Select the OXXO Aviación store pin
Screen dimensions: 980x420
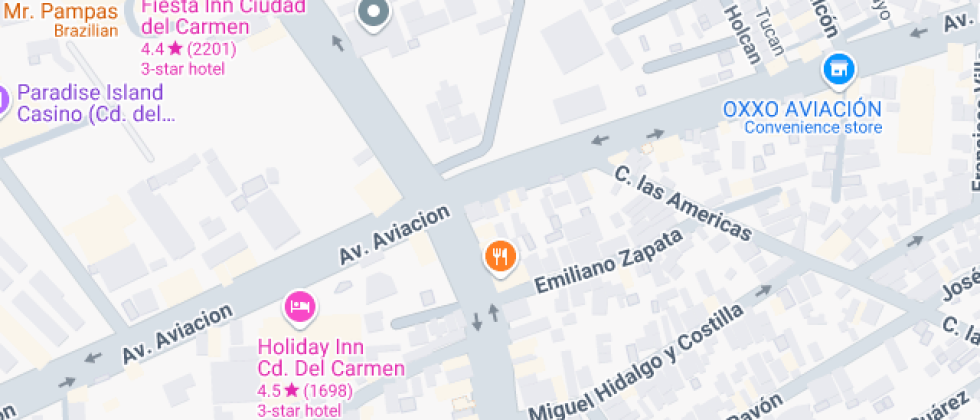[839, 72]
